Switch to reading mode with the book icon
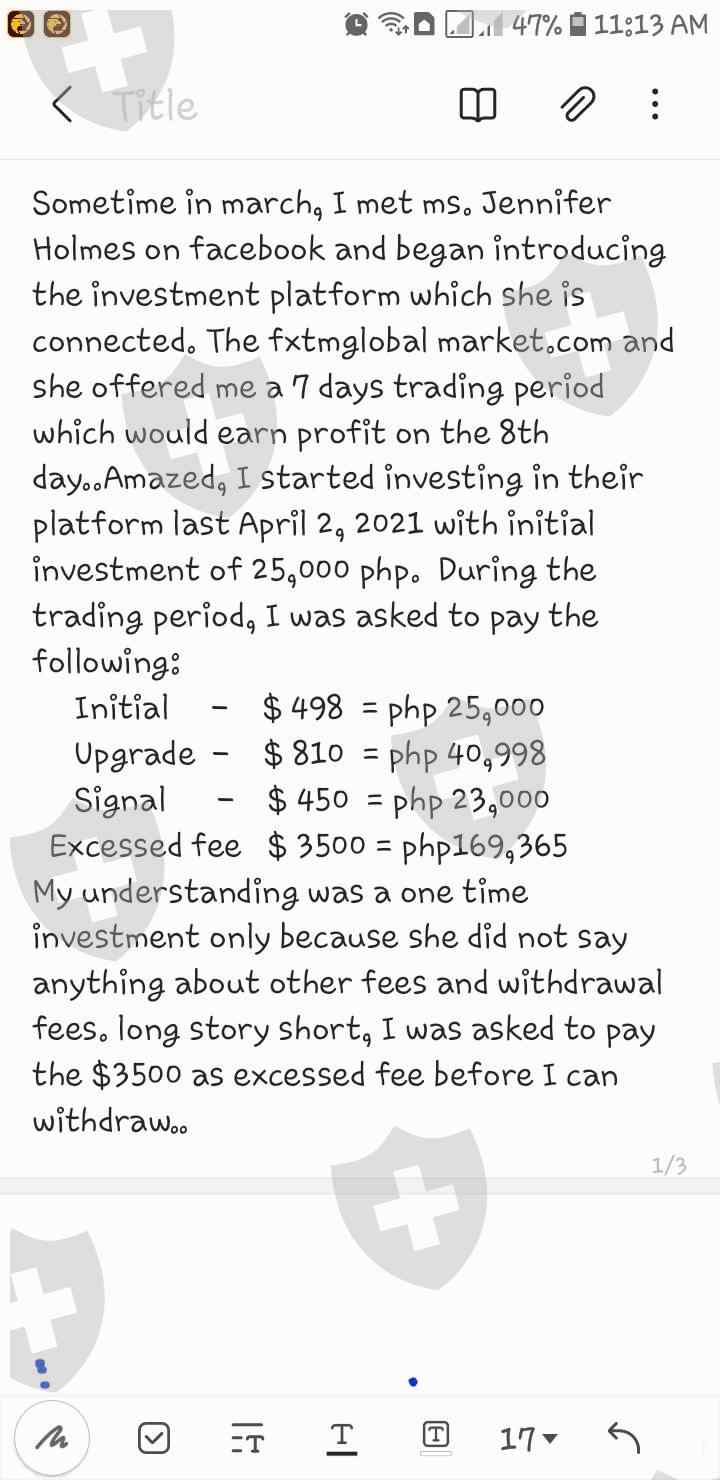 [477, 104]
